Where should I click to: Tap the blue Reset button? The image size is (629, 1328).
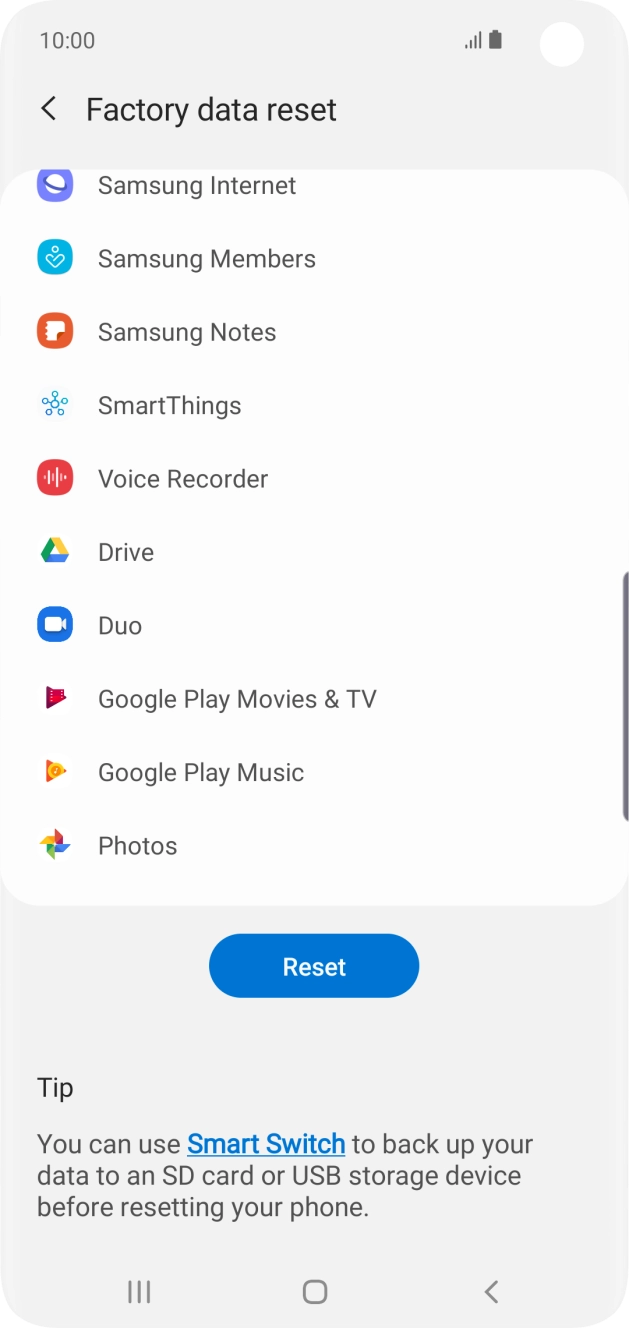314,966
